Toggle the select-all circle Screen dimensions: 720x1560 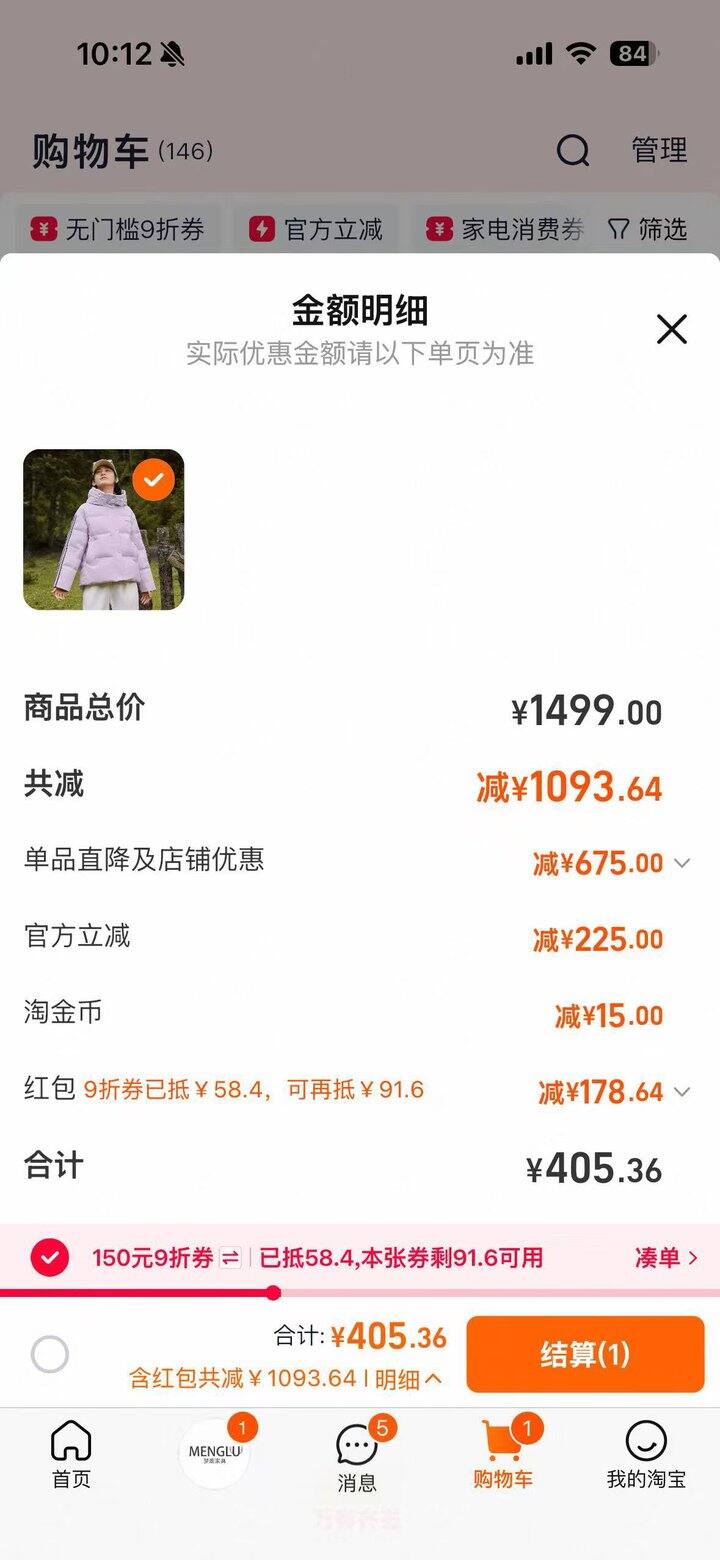(x=50, y=1355)
